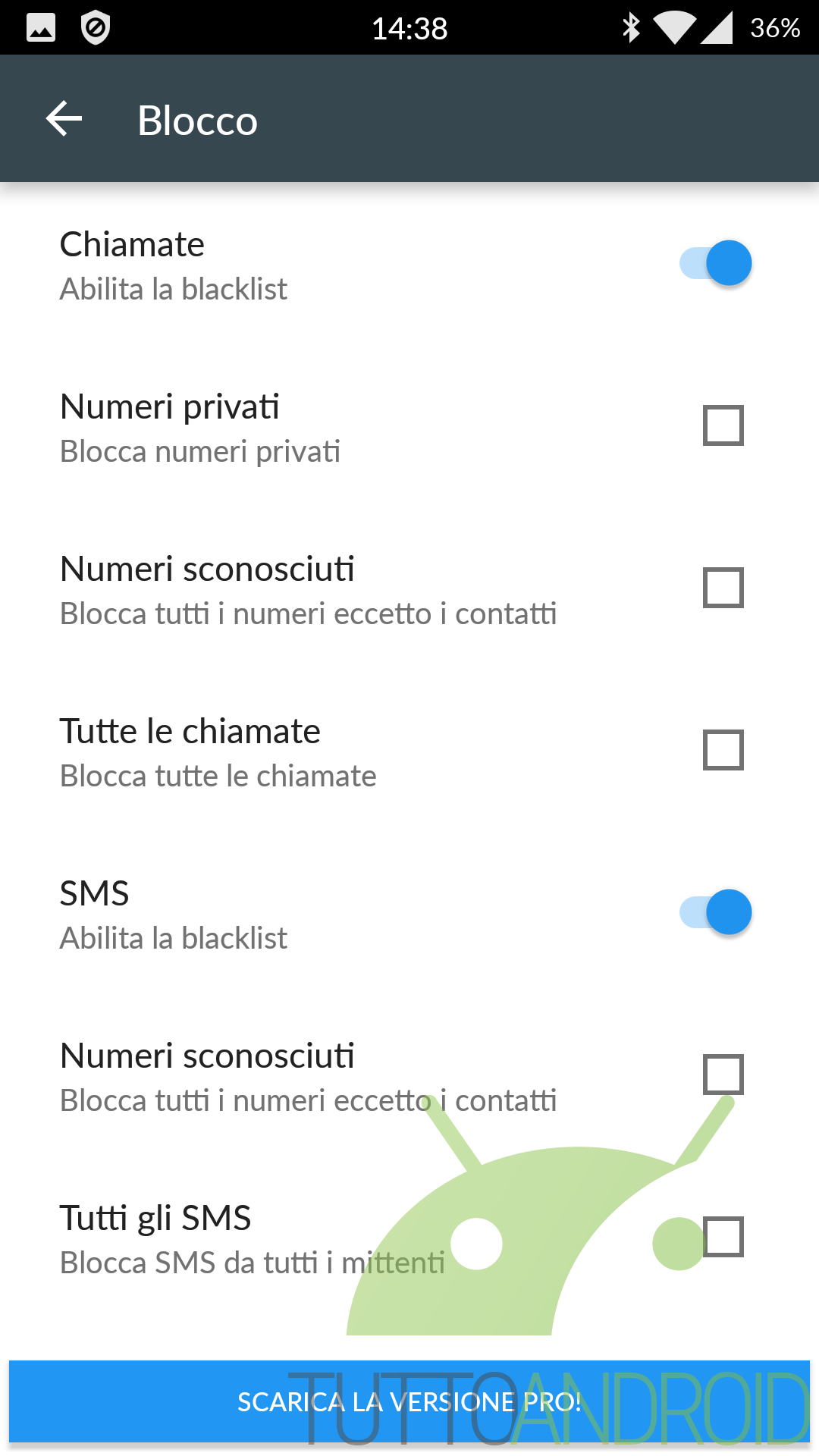Select the Tutti gli SMS checkbox

click(723, 1237)
